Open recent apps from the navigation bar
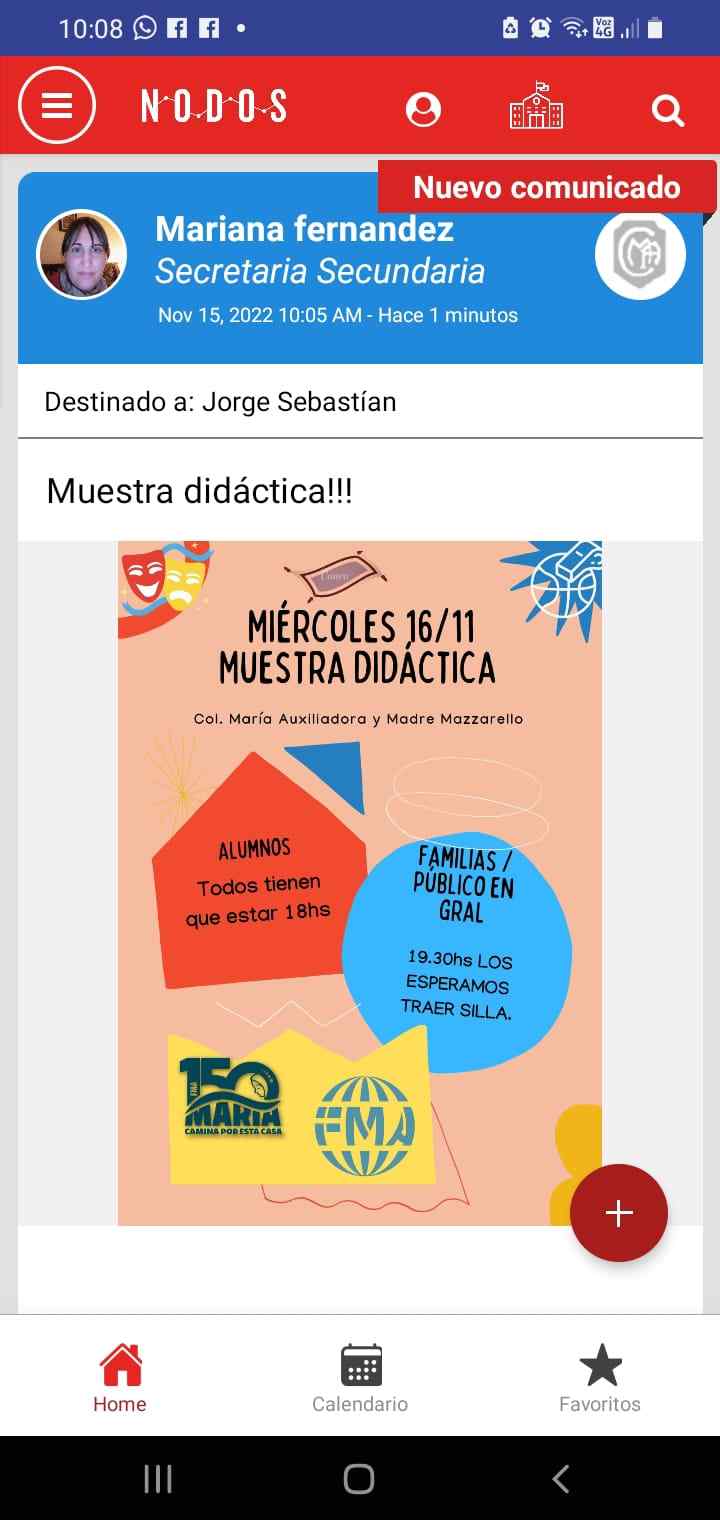The width and height of the screenshot is (720, 1520). [x=158, y=1478]
